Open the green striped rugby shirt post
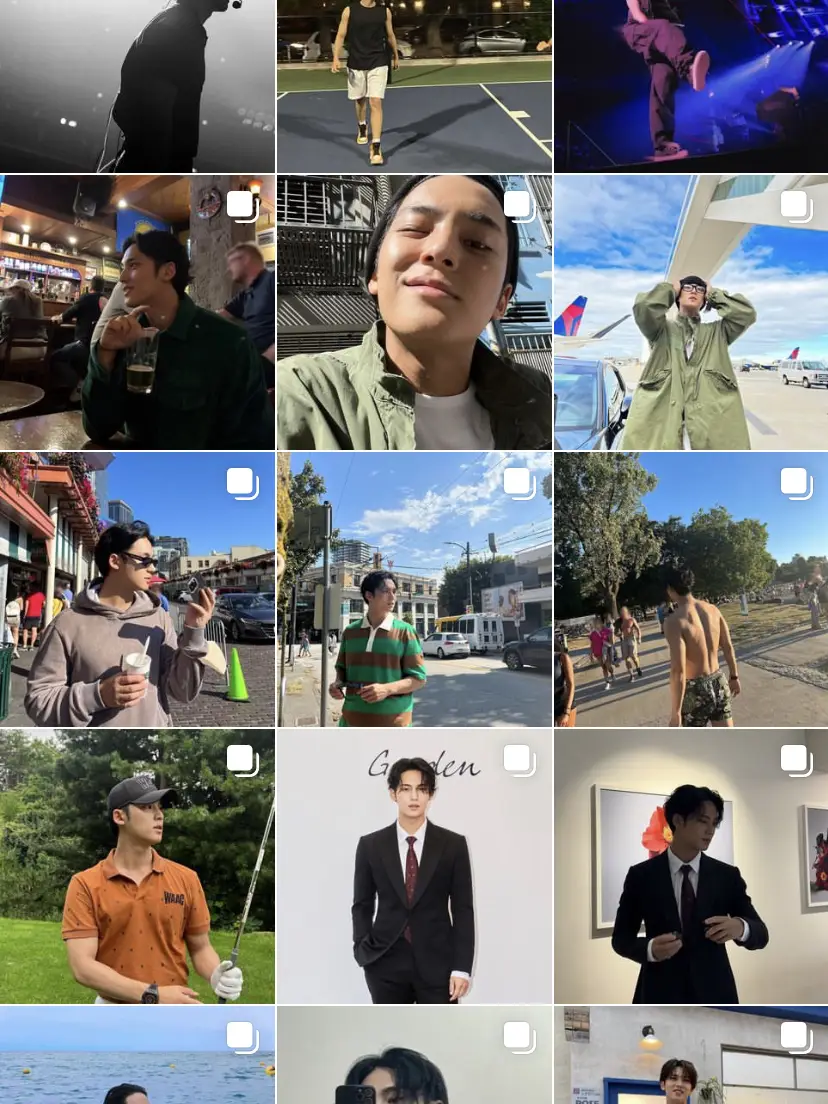 (414, 589)
